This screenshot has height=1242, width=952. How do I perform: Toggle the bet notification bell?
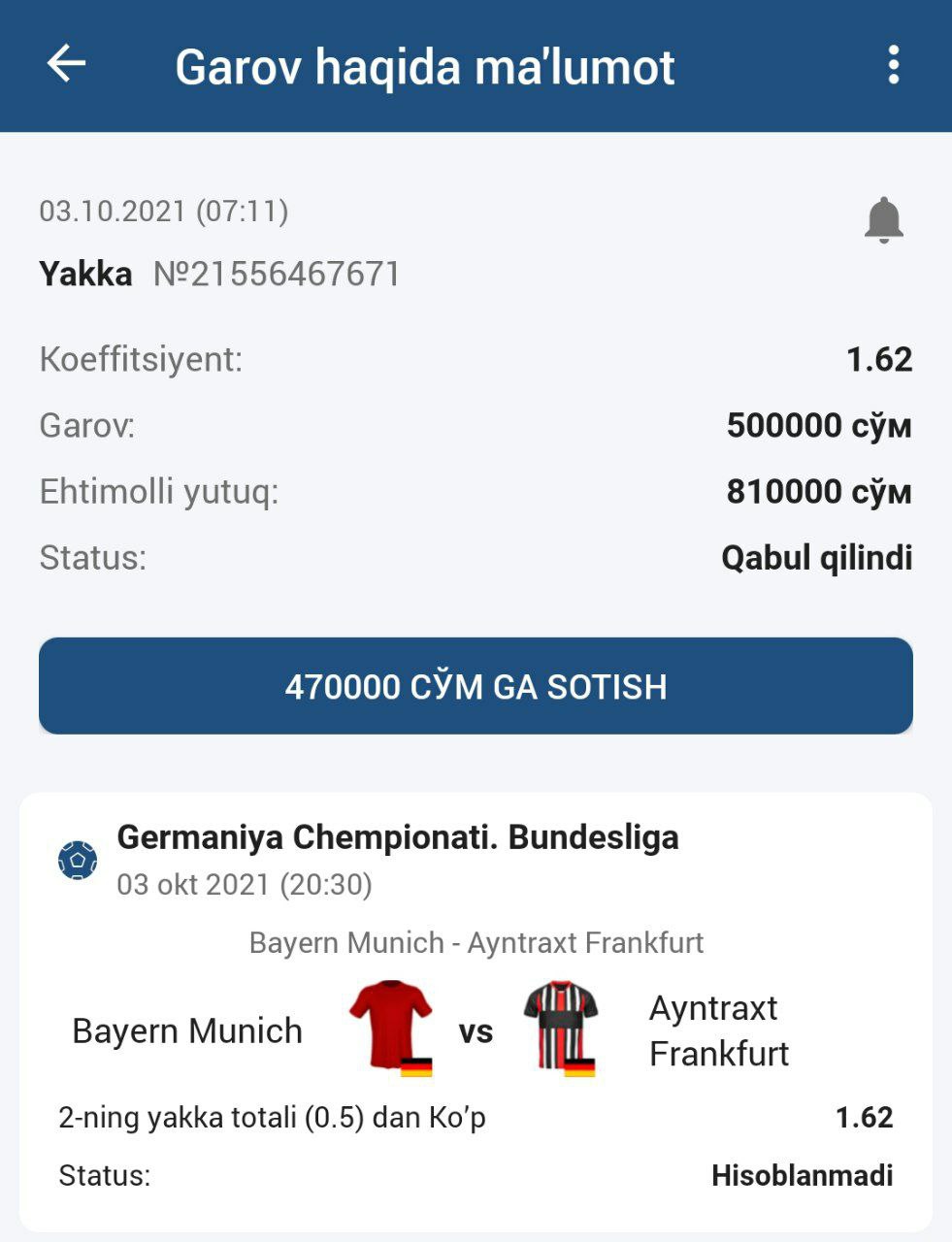click(883, 220)
